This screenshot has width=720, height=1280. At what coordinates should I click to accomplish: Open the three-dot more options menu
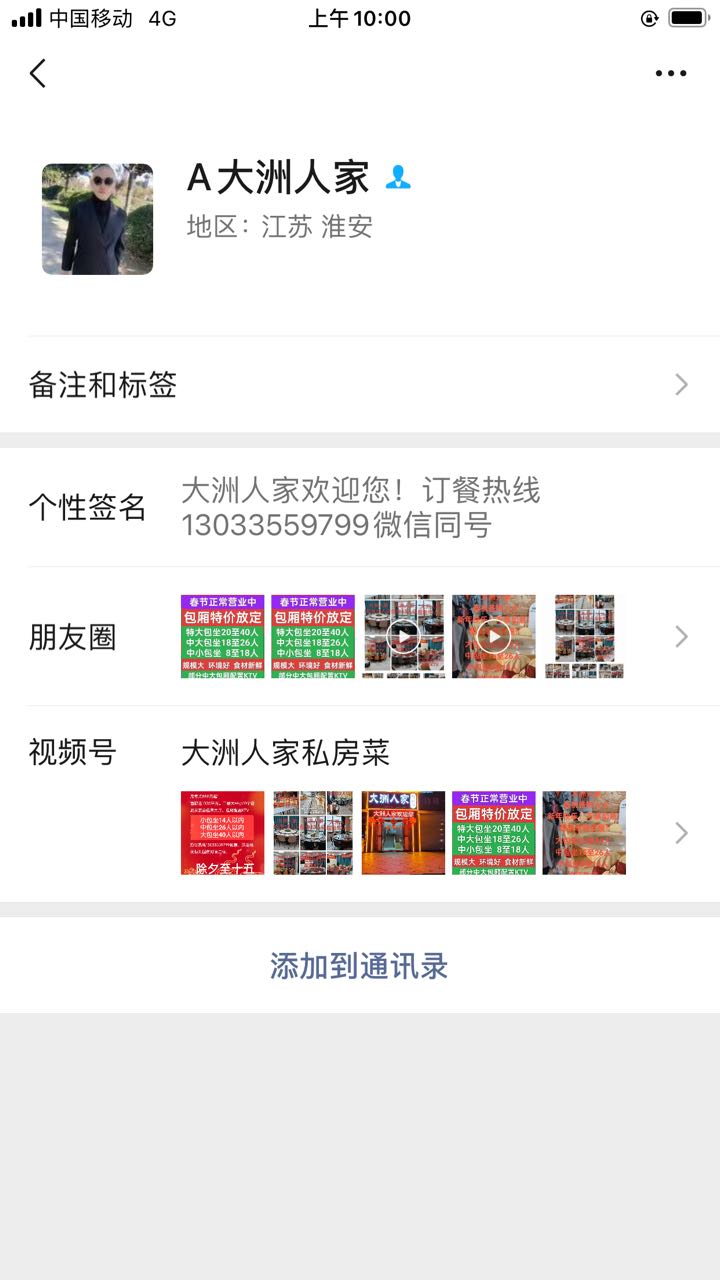point(671,73)
